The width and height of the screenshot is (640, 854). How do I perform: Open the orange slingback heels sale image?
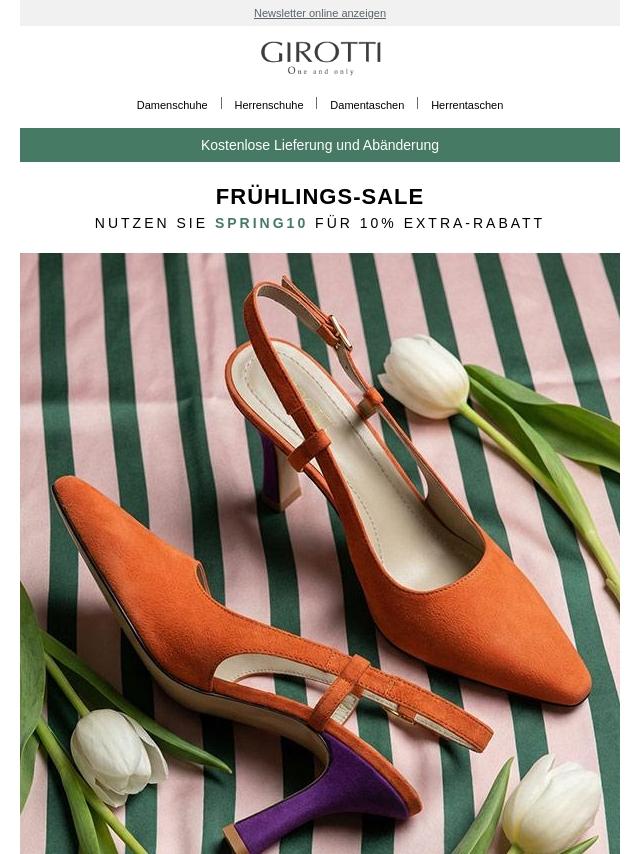[319, 552]
